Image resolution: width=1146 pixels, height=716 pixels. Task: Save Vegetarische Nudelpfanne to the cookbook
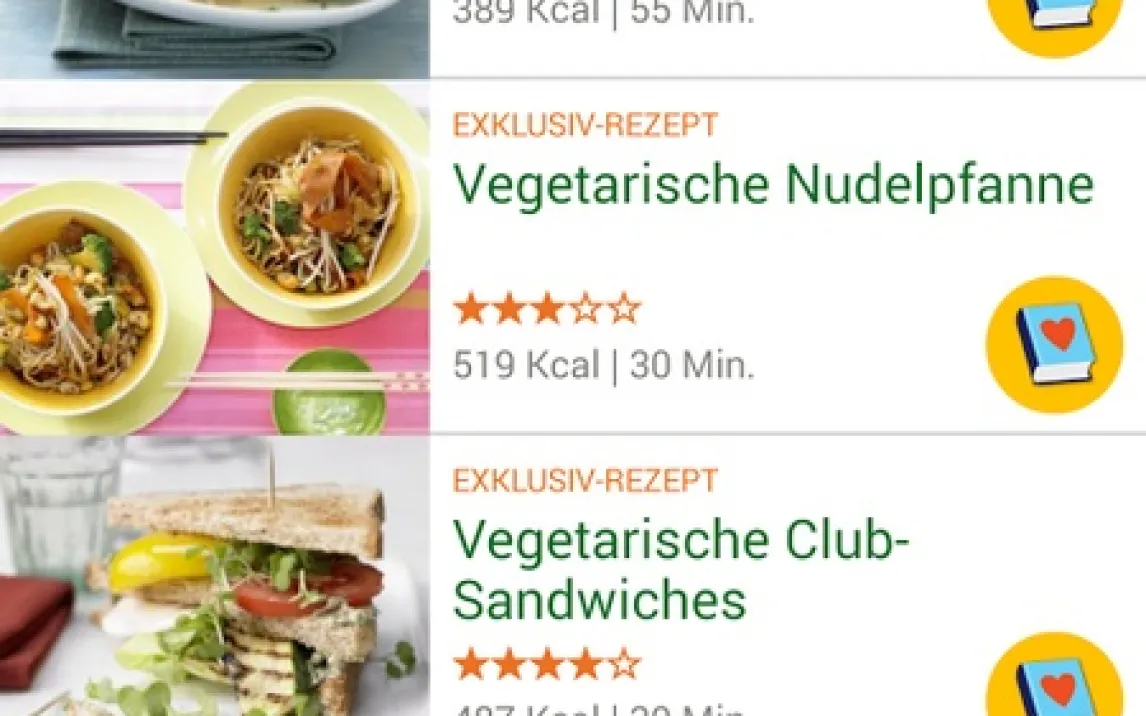point(1054,344)
